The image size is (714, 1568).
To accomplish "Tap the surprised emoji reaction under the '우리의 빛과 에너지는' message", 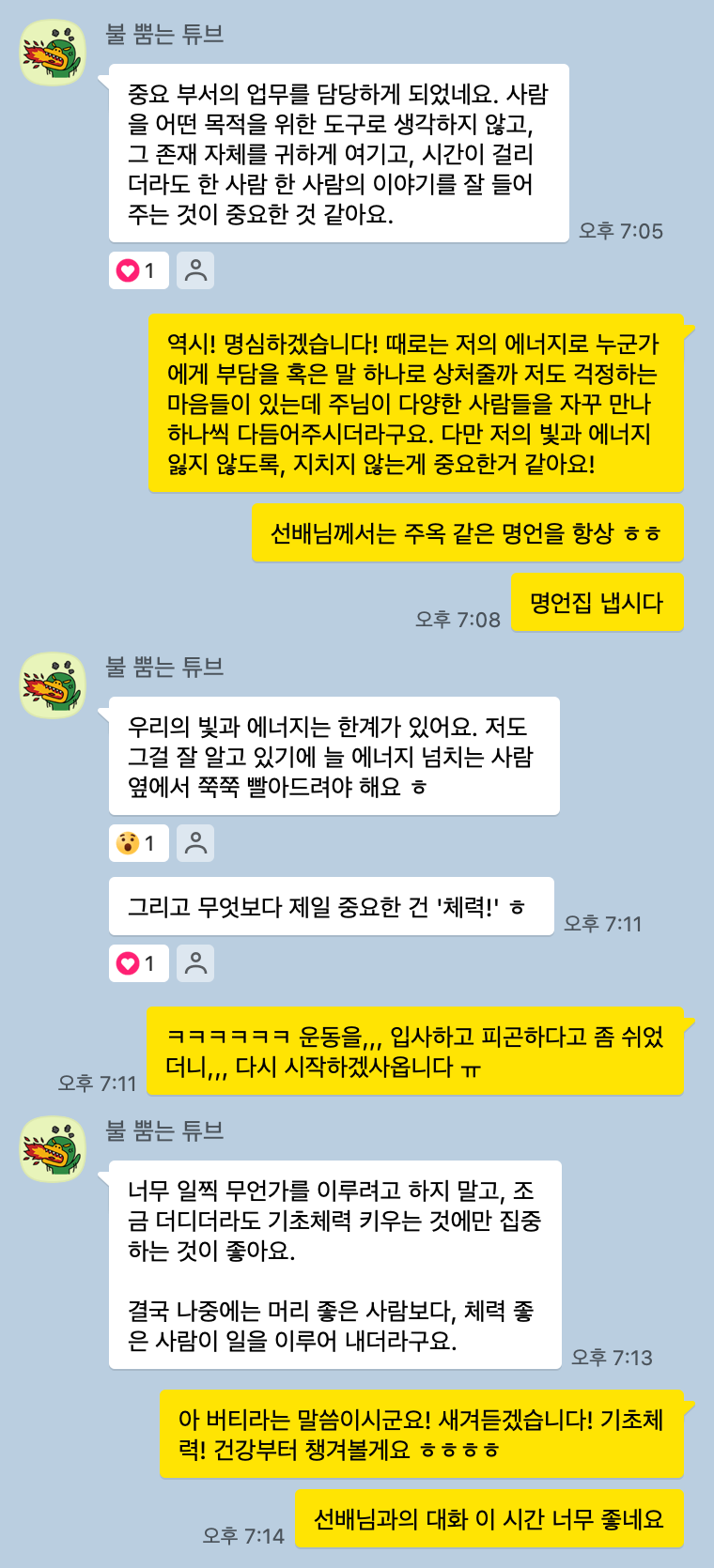I will tap(138, 843).
